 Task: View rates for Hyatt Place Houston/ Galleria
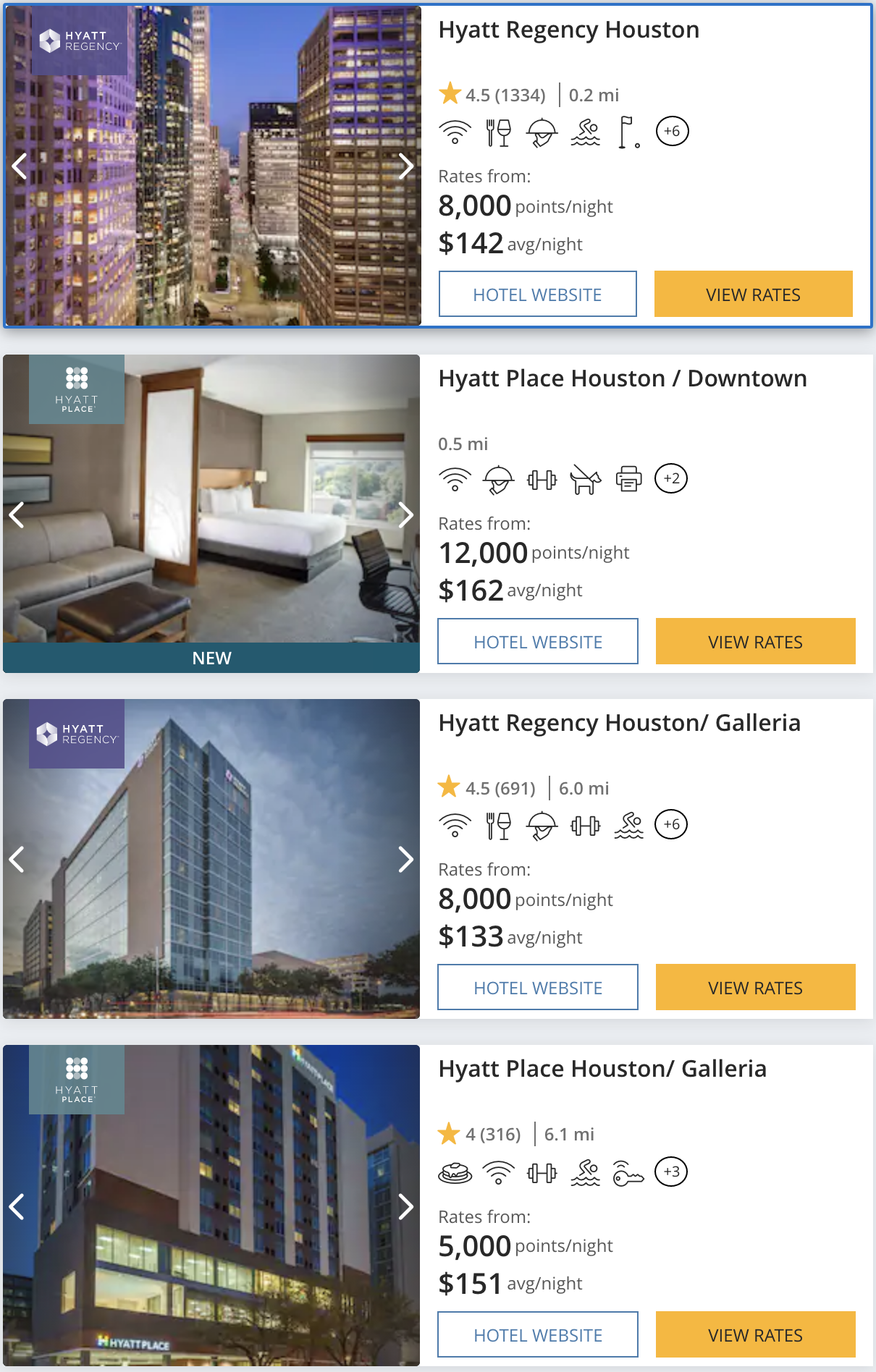pos(755,1334)
